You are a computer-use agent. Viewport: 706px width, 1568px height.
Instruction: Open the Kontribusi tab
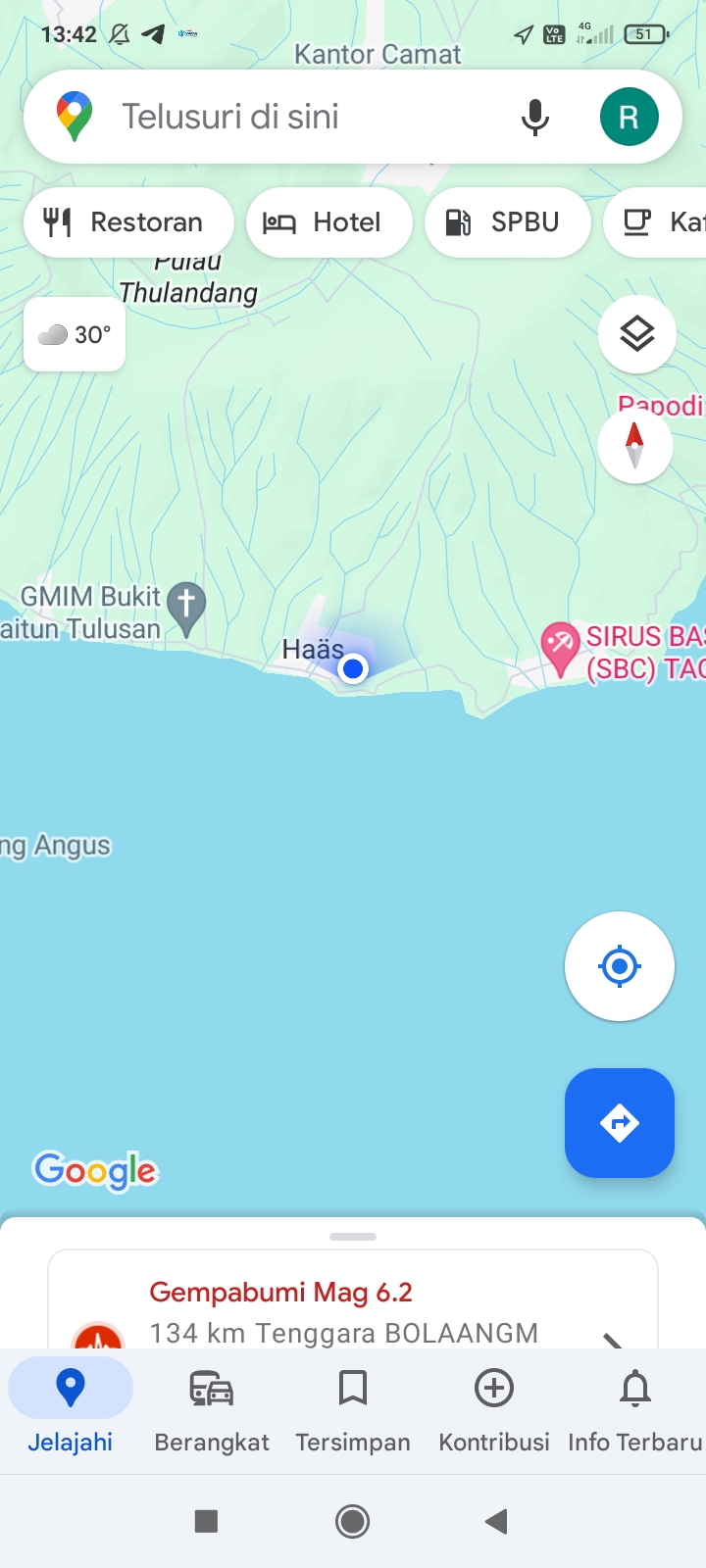click(x=494, y=1411)
